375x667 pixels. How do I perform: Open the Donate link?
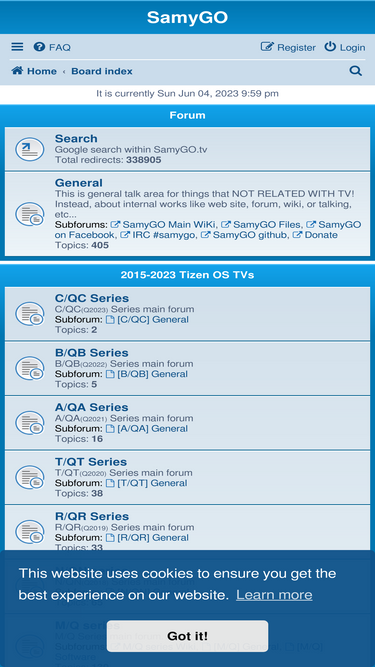tap(315, 235)
